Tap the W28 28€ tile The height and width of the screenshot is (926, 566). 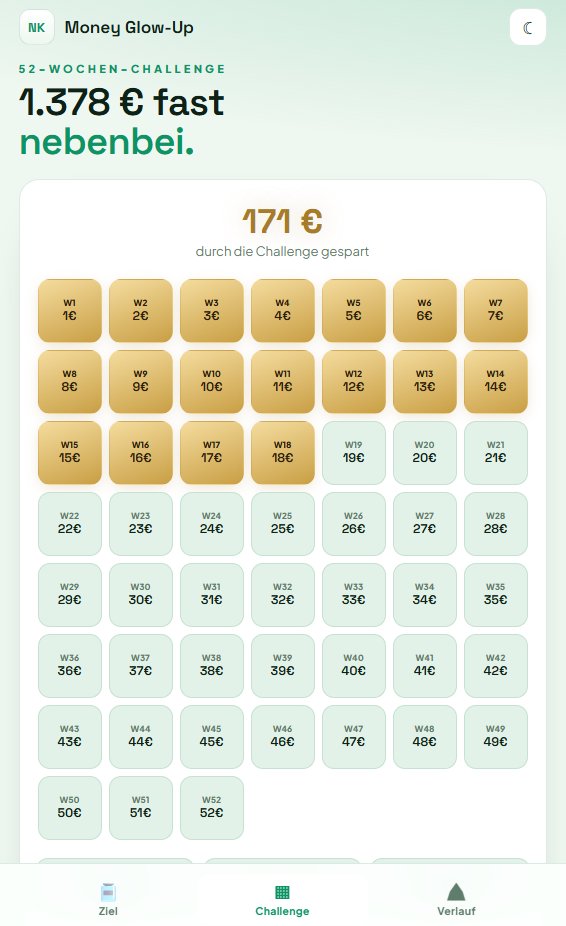496,524
